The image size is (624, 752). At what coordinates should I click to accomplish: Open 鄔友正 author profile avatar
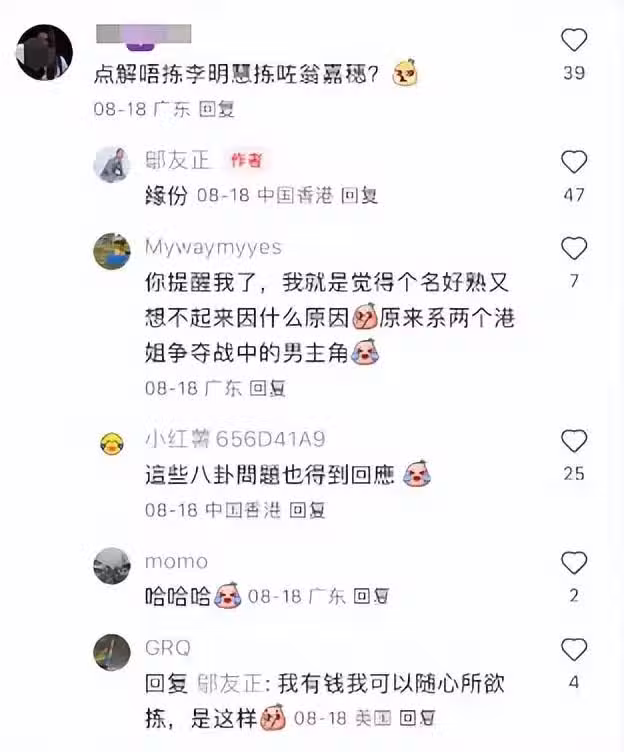pyautogui.click(x=112, y=164)
